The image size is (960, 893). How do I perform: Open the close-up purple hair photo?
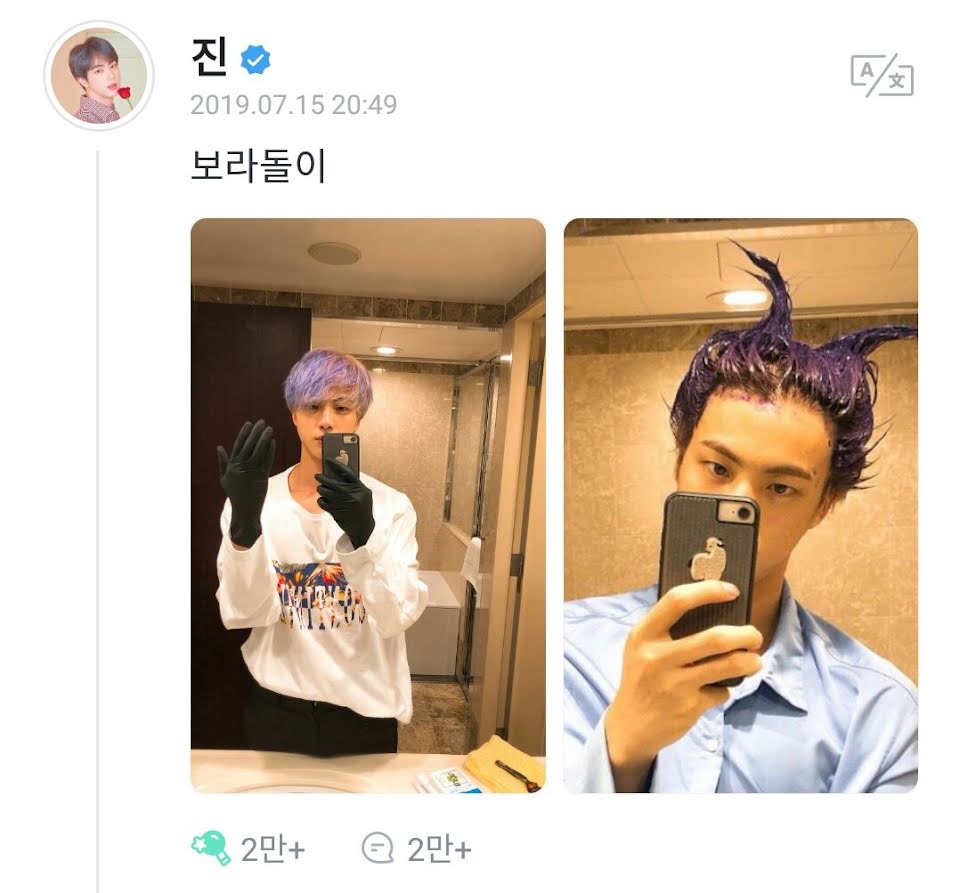coord(740,506)
